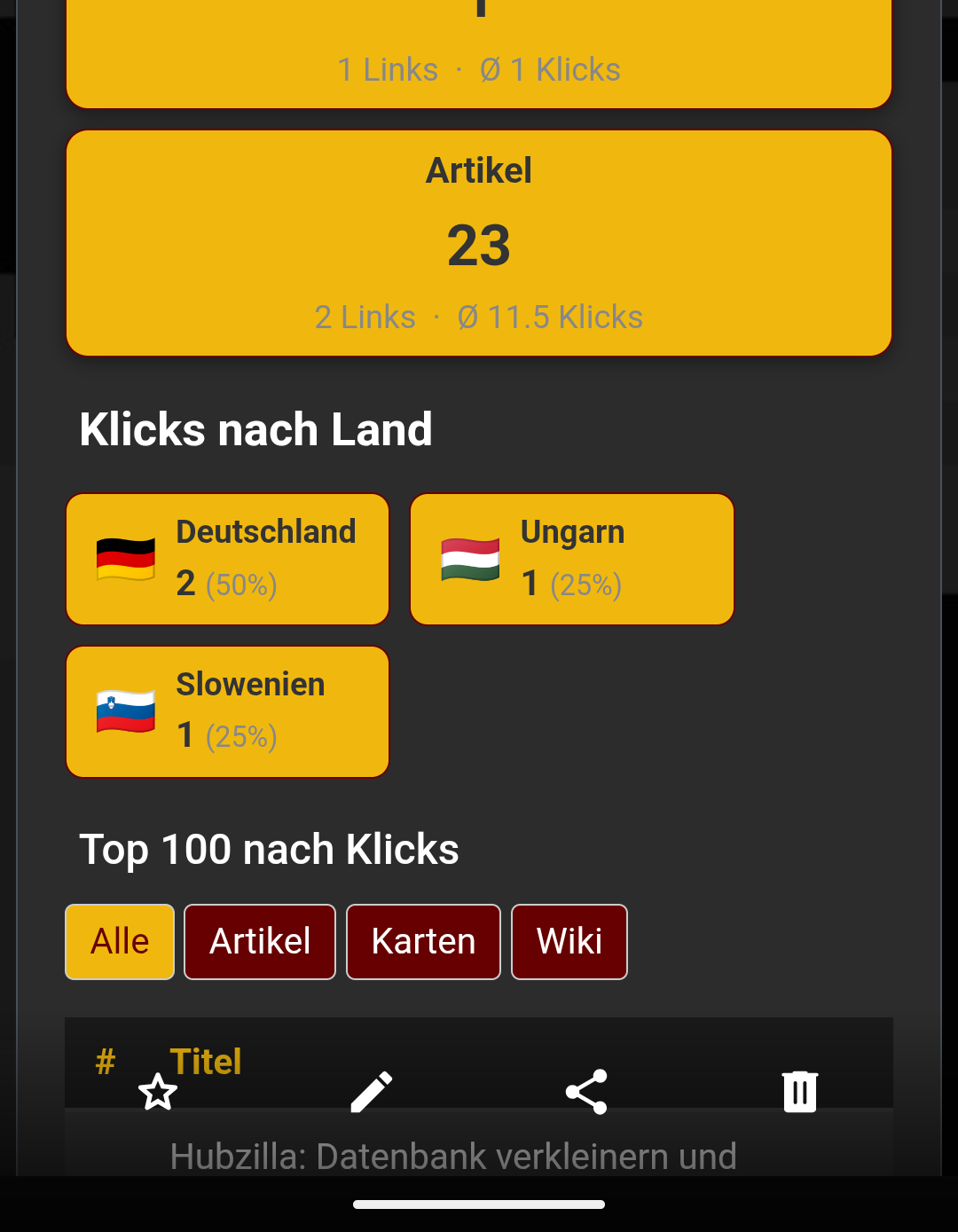Image resolution: width=958 pixels, height=1232 pixels.
Task: Tap the pencil edit icon
Action: (371, 1092)
